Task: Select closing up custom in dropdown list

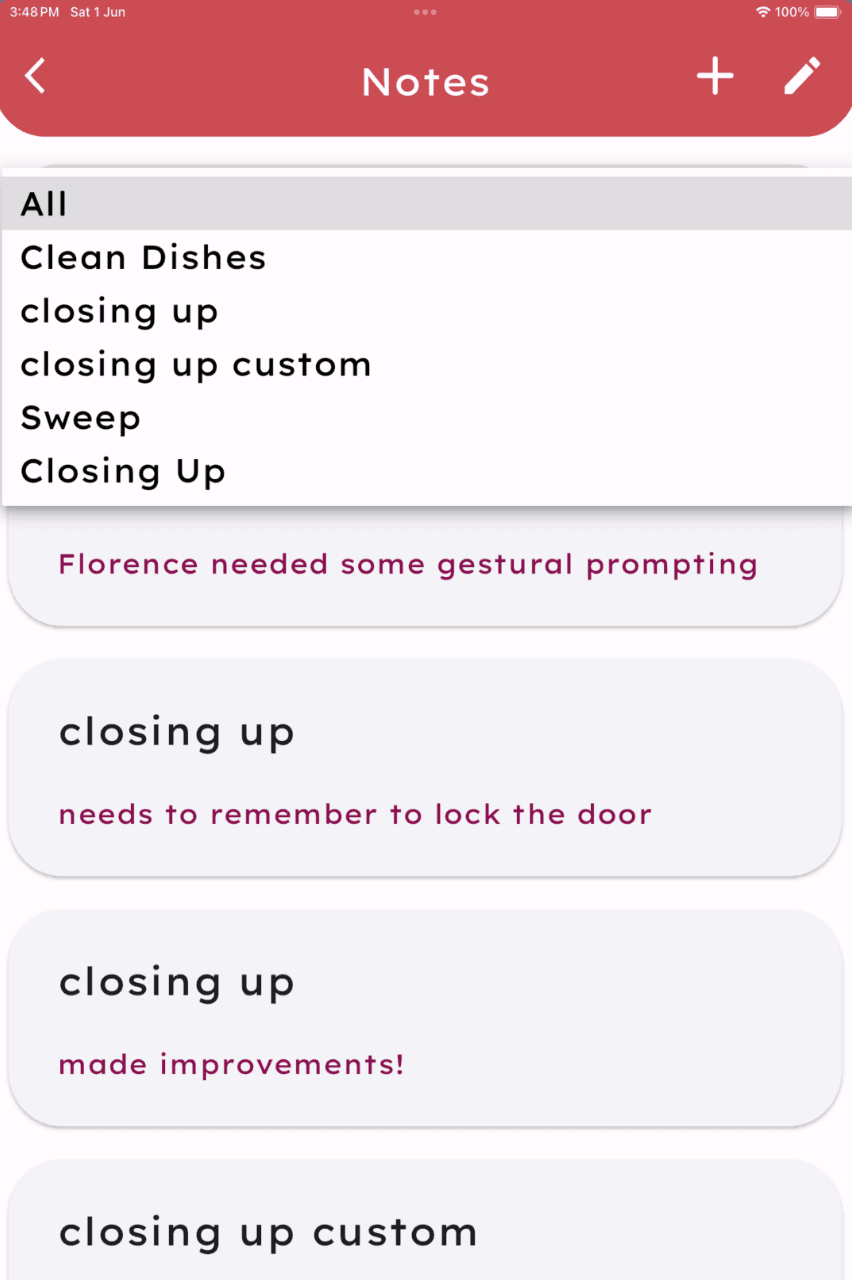Action: point(195,365)
